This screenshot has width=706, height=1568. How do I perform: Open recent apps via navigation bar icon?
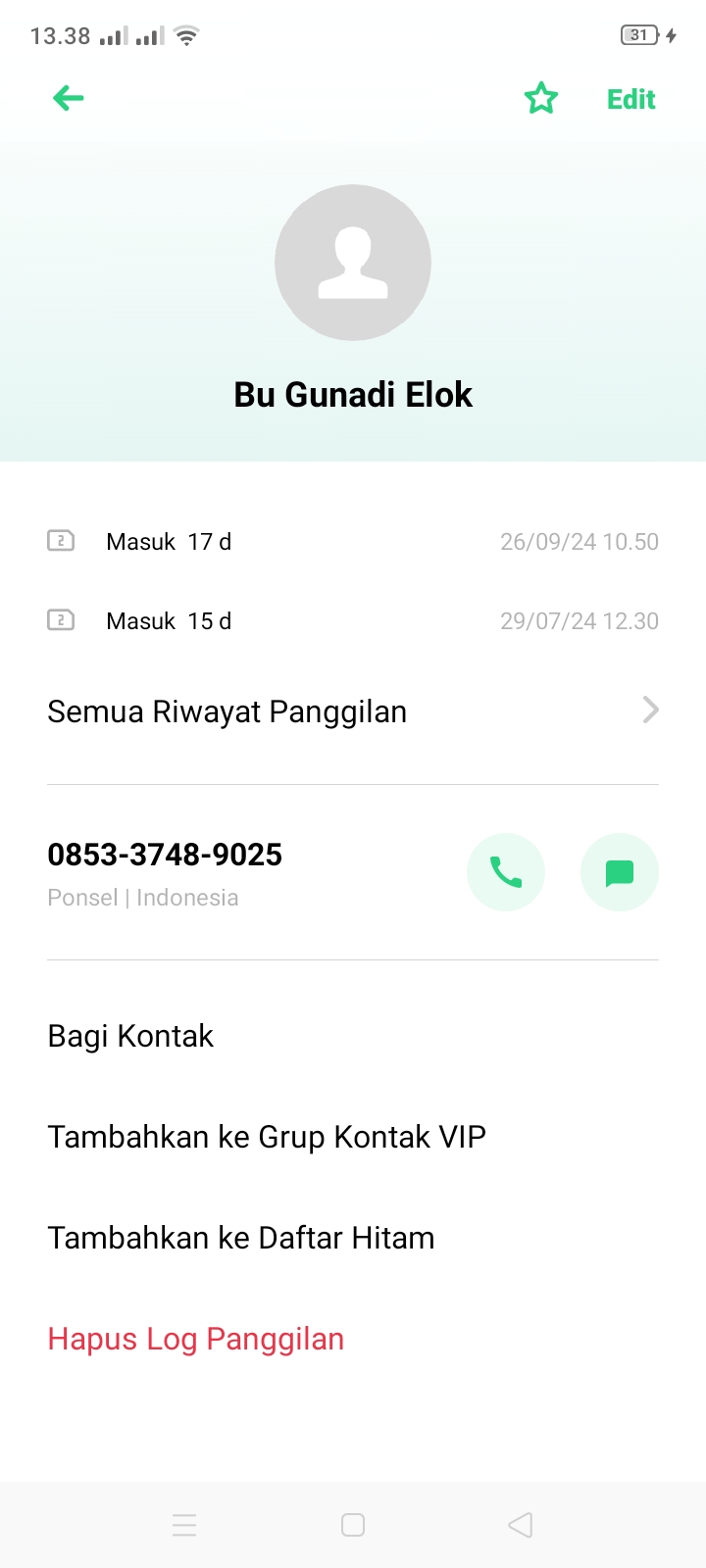pyautogui.click(x=184, y=1525)
